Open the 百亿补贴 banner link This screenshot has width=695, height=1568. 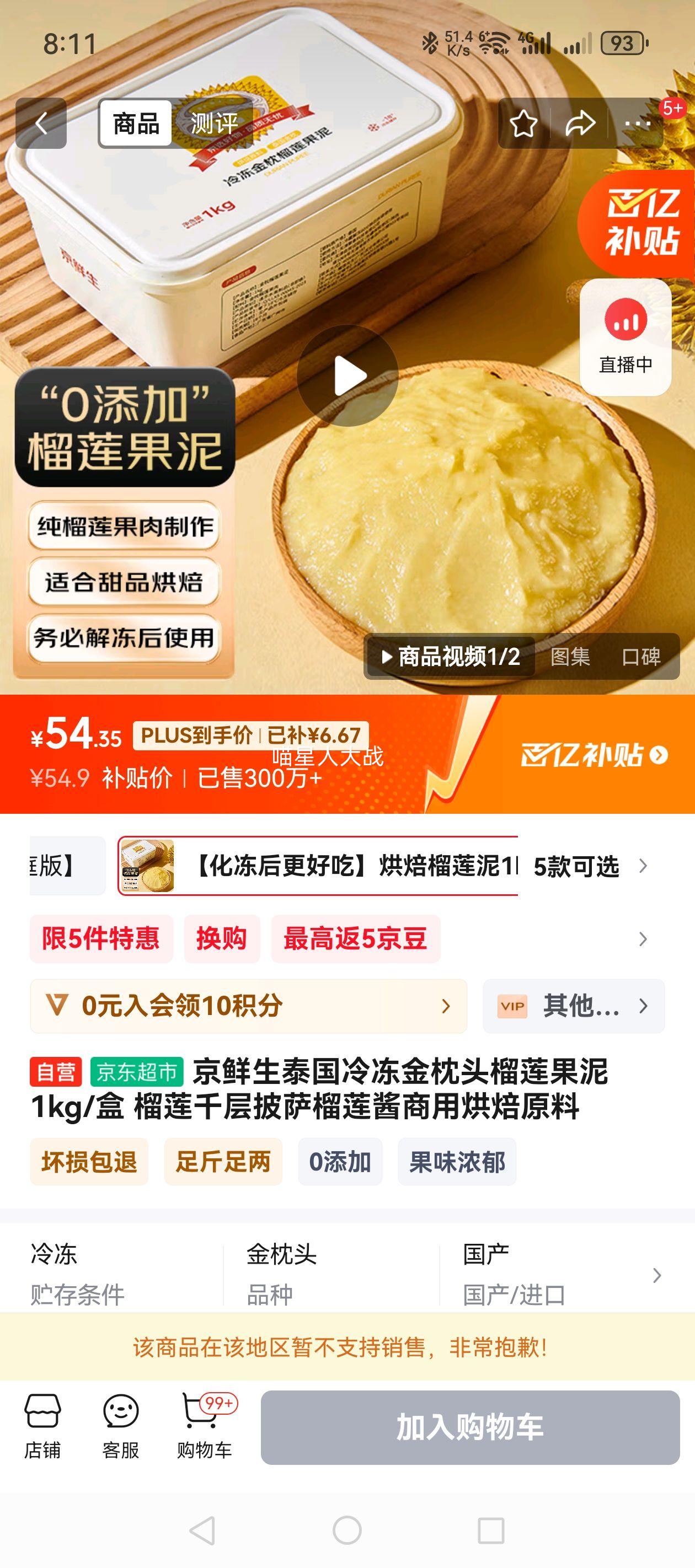(x=594, y=755)
